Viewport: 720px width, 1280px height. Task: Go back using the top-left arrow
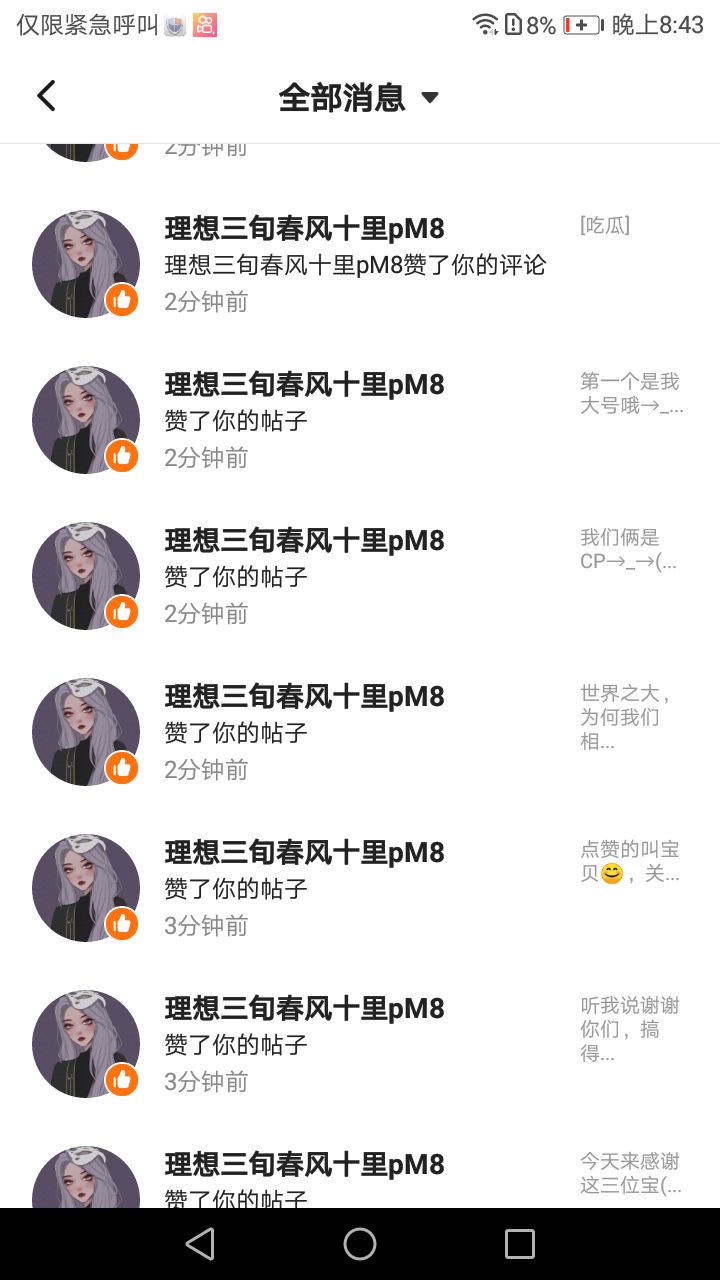point(46,96)
